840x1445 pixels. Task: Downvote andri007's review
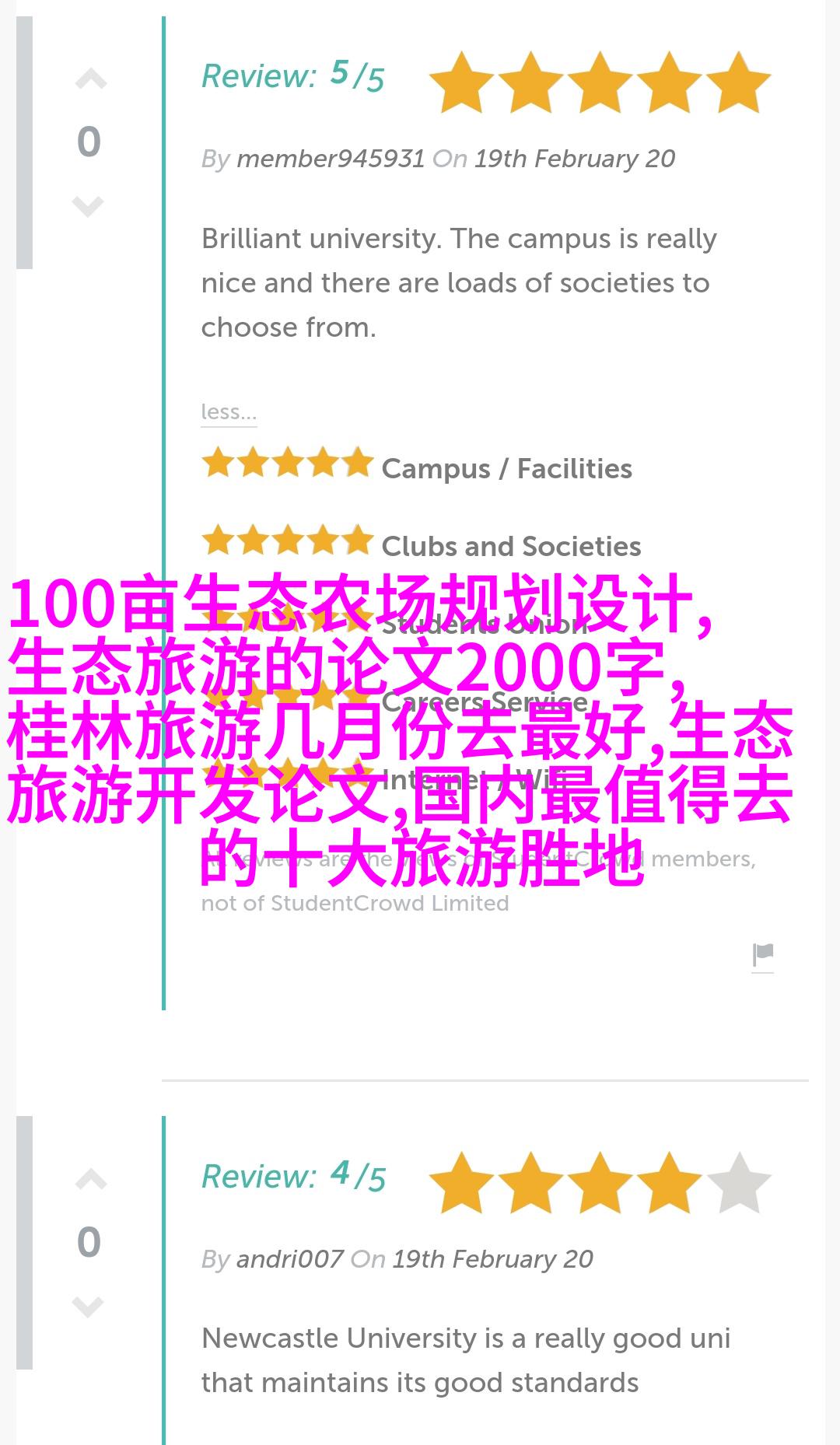pyautogui.click(x=88, y=1306)
